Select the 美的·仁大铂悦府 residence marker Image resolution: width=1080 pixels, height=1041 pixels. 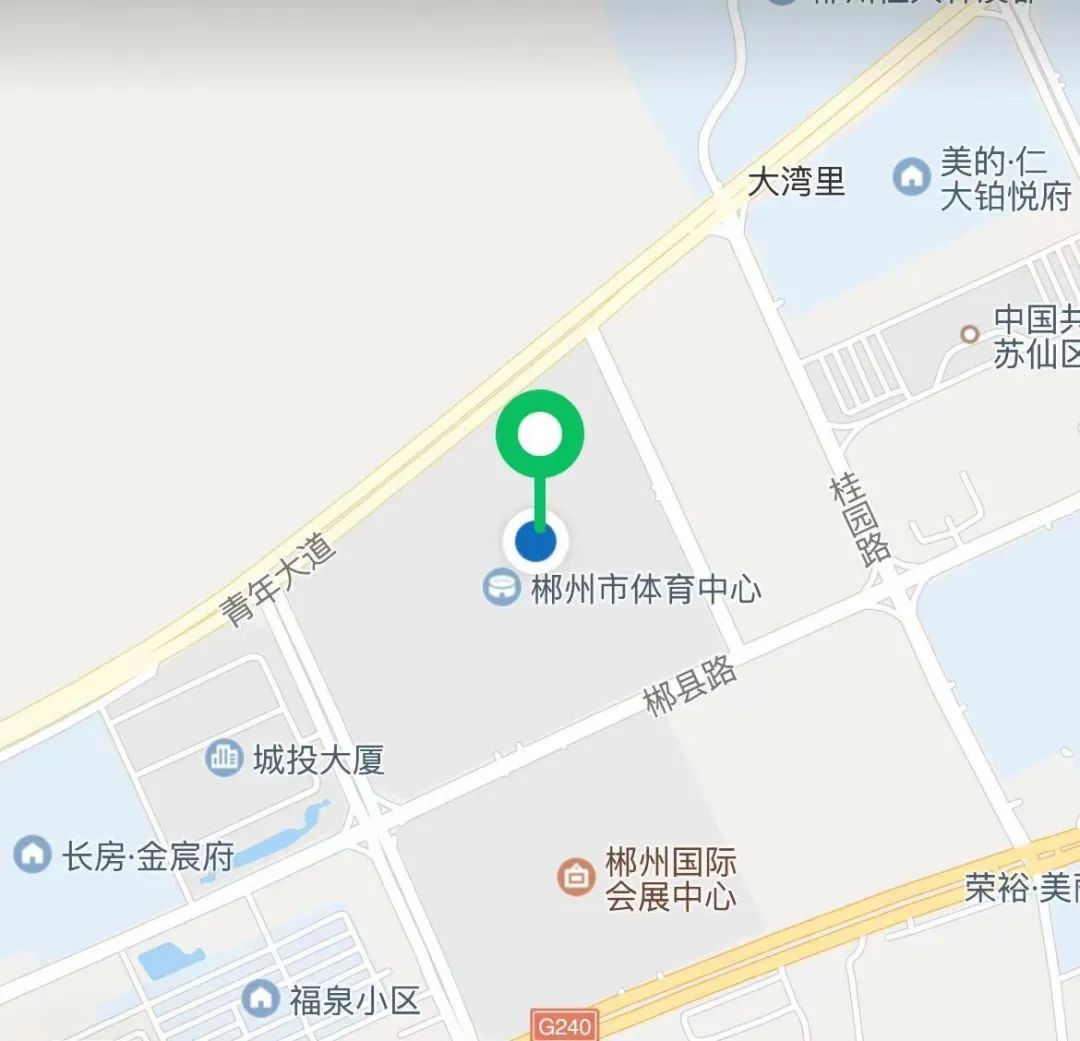pos(912,176)
